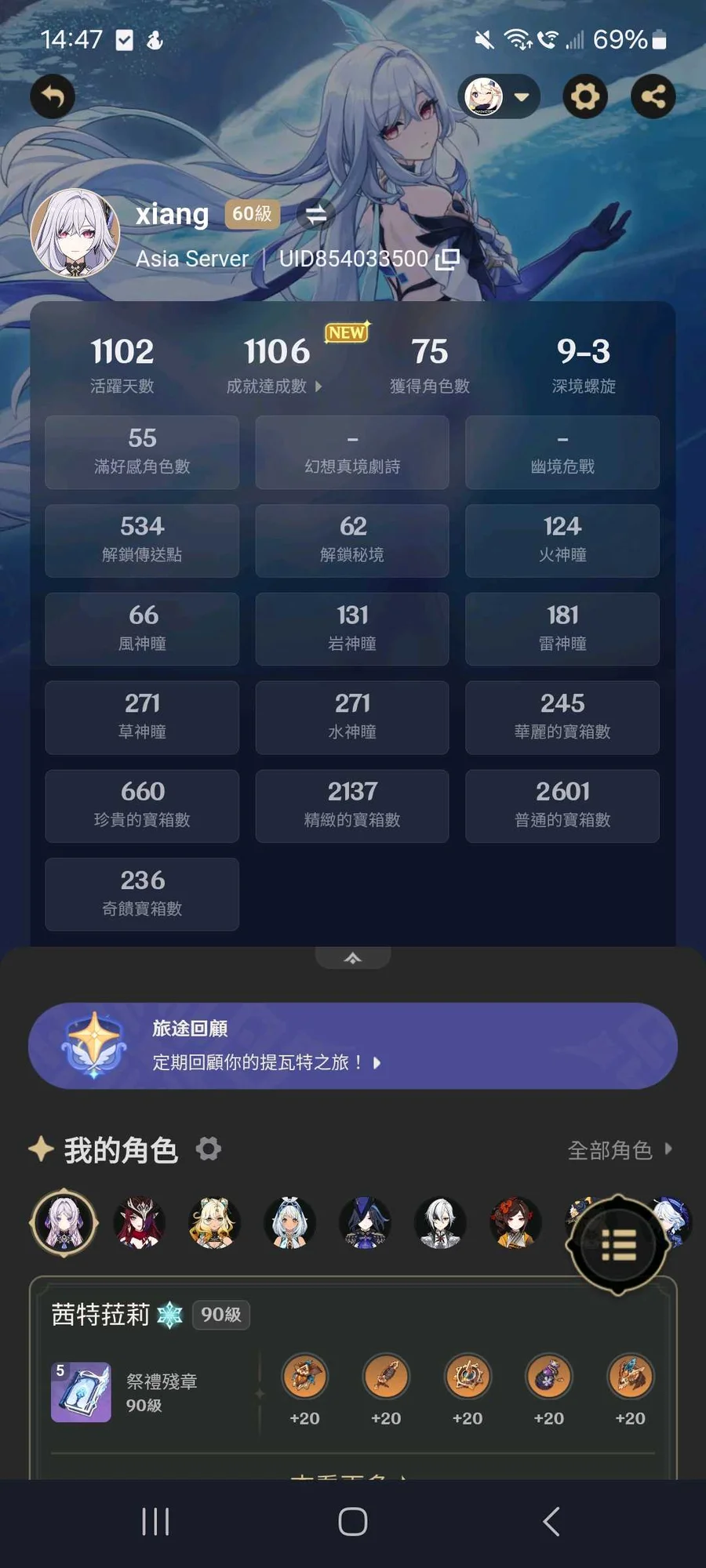Image resolution: width=706 pixels, height=1568 pixels.
Task: Open 我的角色 settings gear
Action: (209, 1149)
